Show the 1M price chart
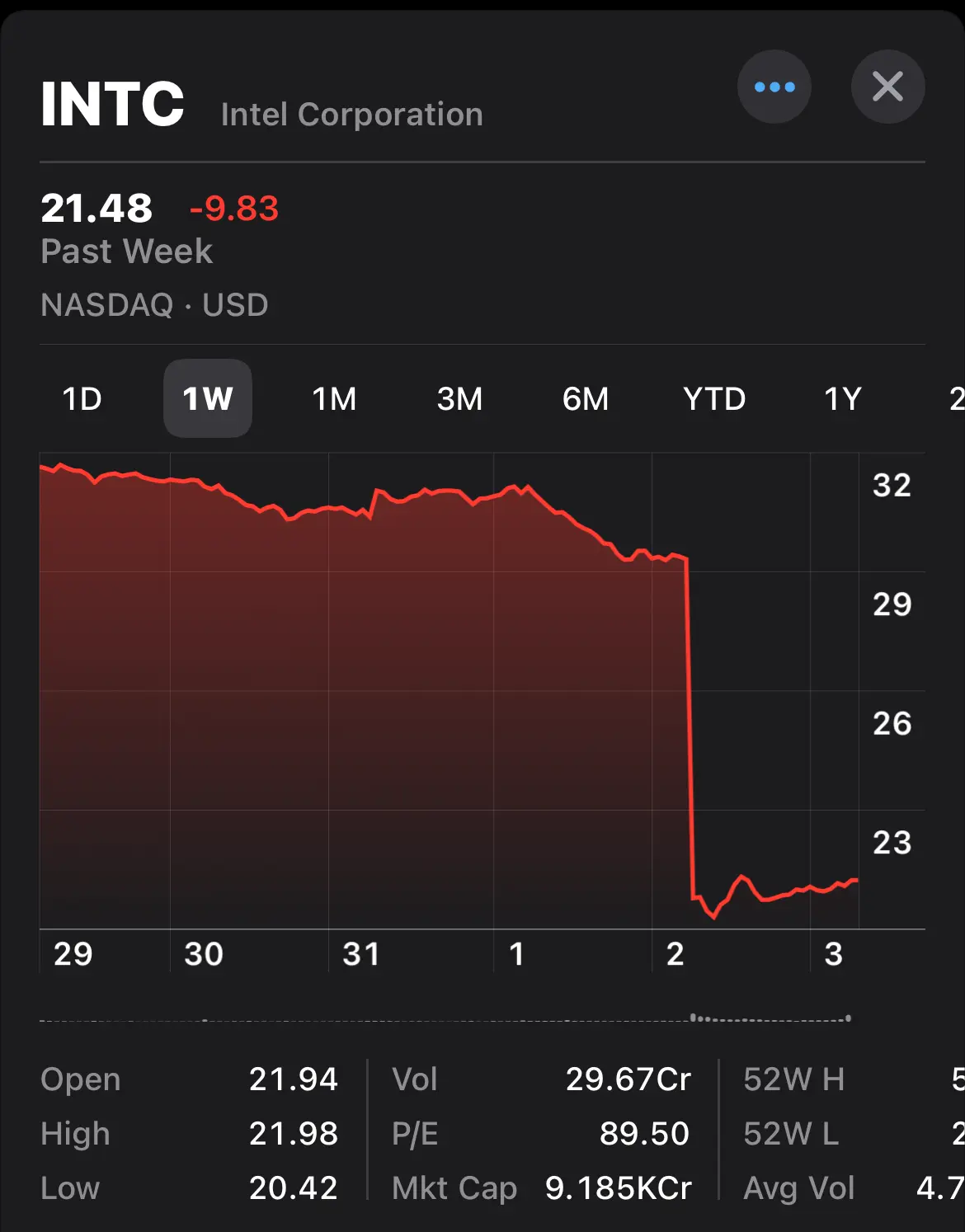Screen dimensions: 965x1232 [334, 399]
